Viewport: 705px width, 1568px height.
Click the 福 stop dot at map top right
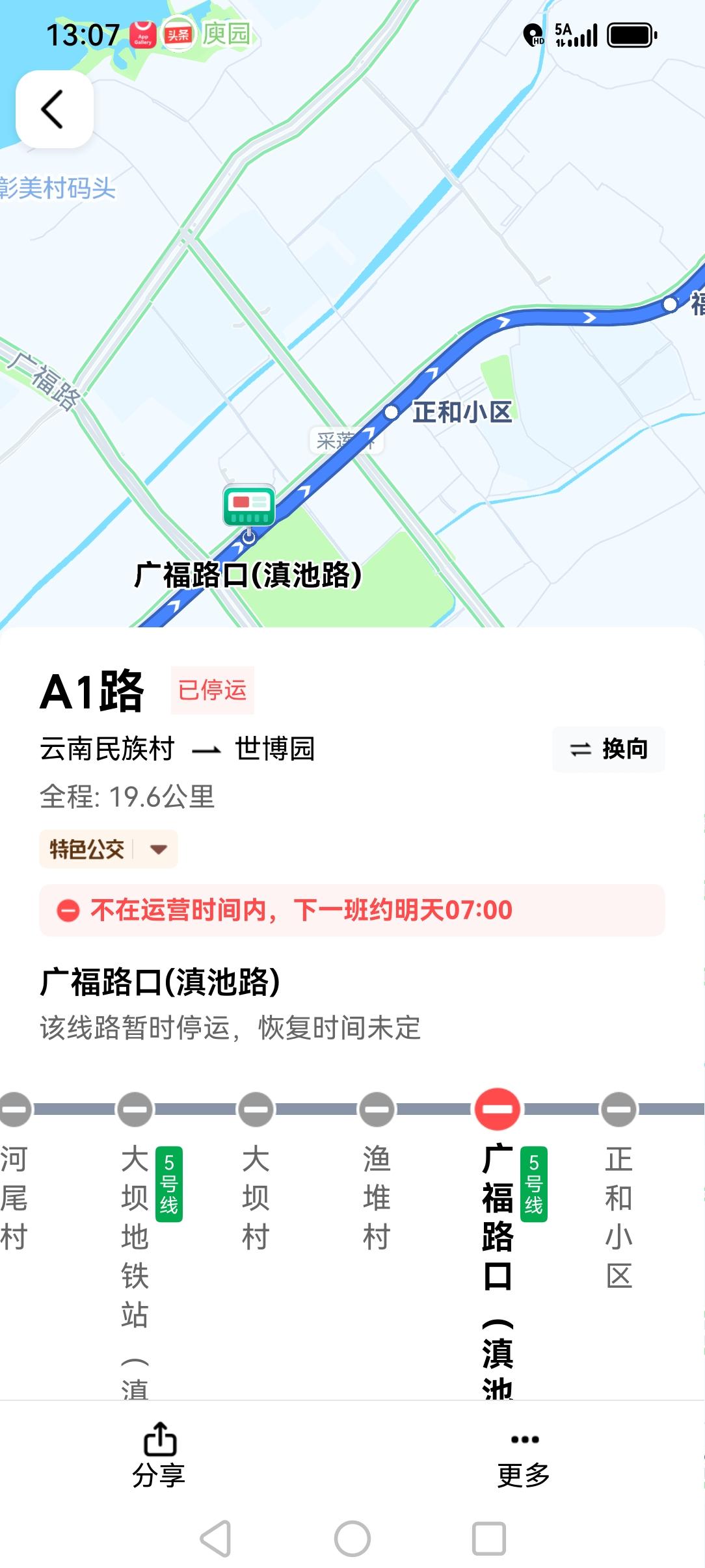671,304
